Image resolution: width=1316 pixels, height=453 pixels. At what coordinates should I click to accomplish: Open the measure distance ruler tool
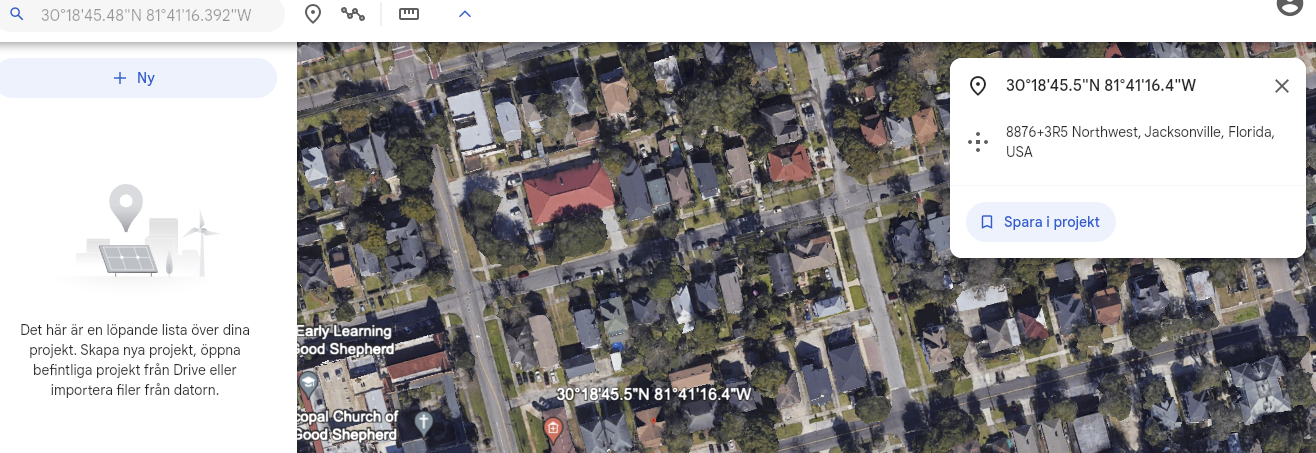(x=408, y=14)
